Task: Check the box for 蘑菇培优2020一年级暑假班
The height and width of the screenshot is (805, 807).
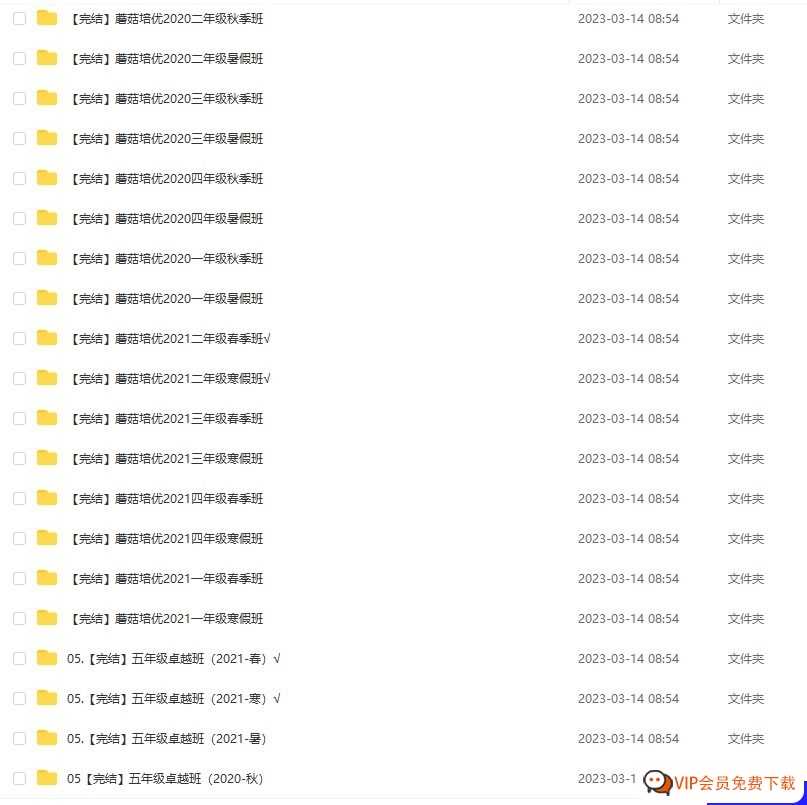Action: [19, 299]
